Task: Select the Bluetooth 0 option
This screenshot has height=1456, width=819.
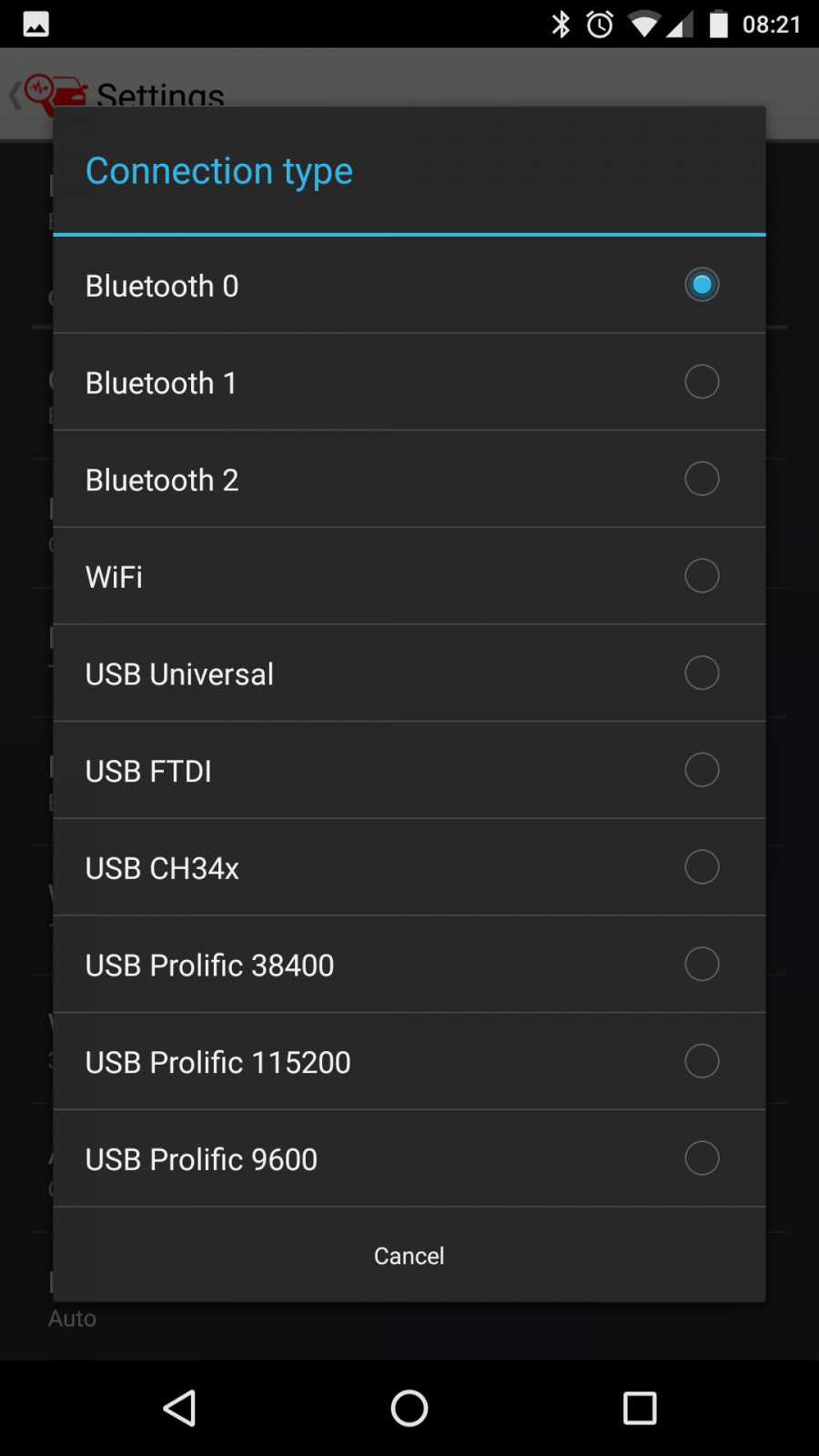Action: [x=409, y=285]
